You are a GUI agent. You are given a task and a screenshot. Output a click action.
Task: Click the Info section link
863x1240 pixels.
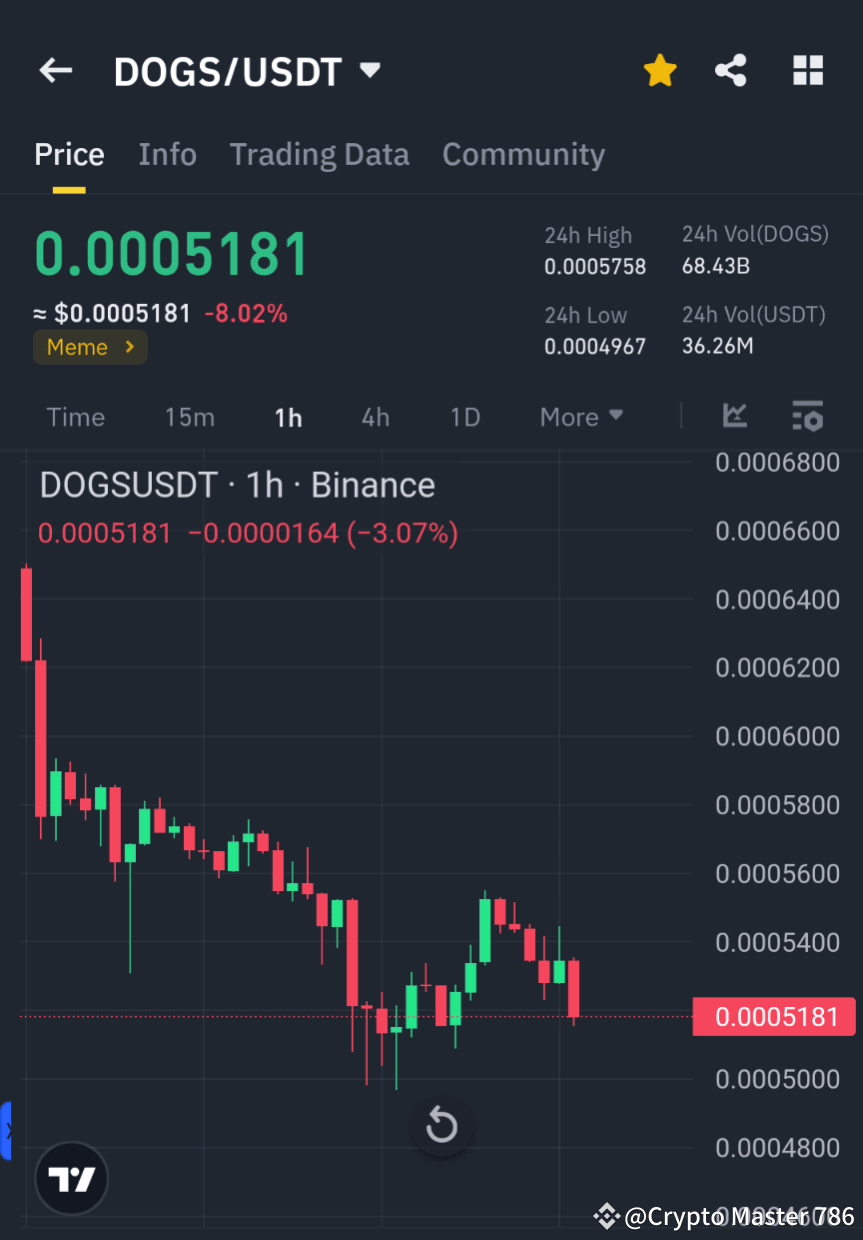click(x=167, y=154)
